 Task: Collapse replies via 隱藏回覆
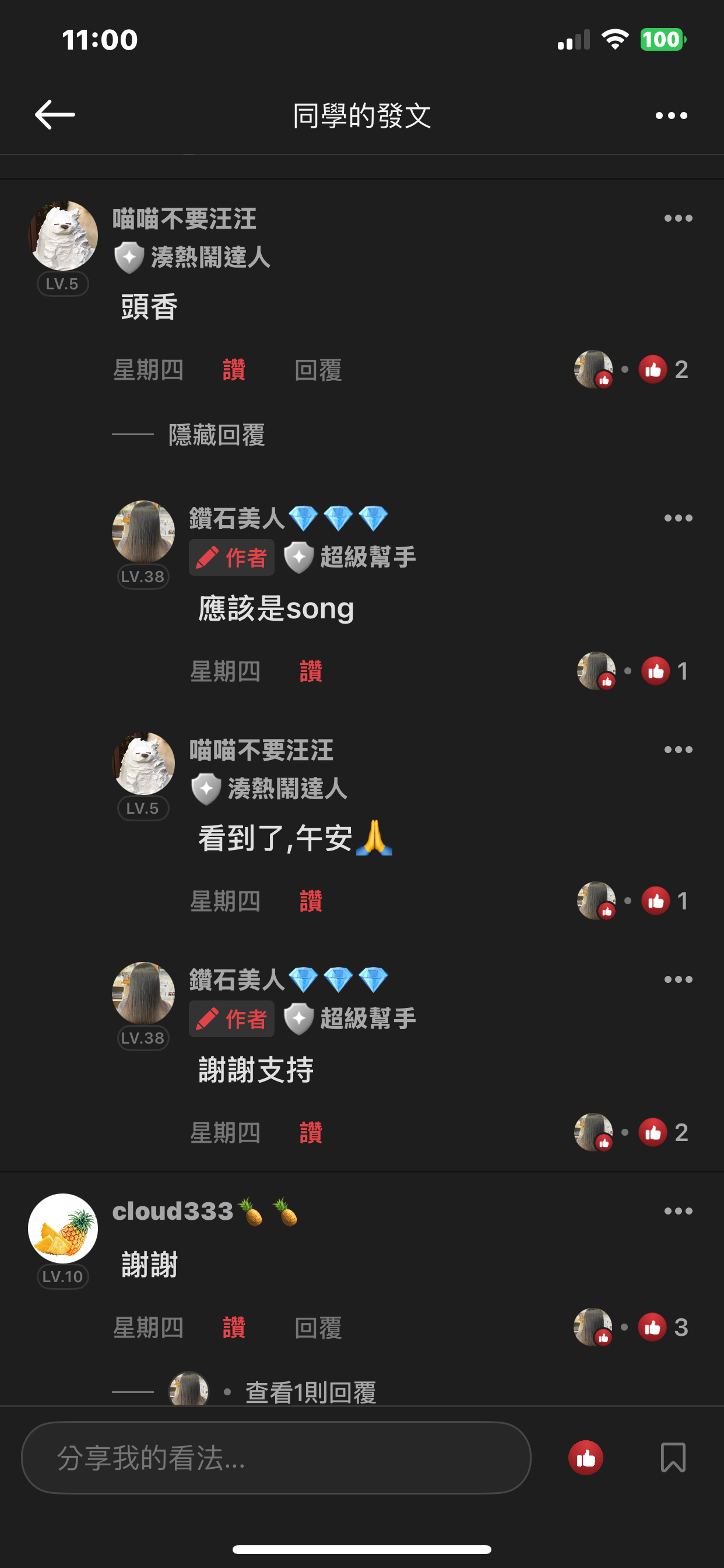click(216, 435)
